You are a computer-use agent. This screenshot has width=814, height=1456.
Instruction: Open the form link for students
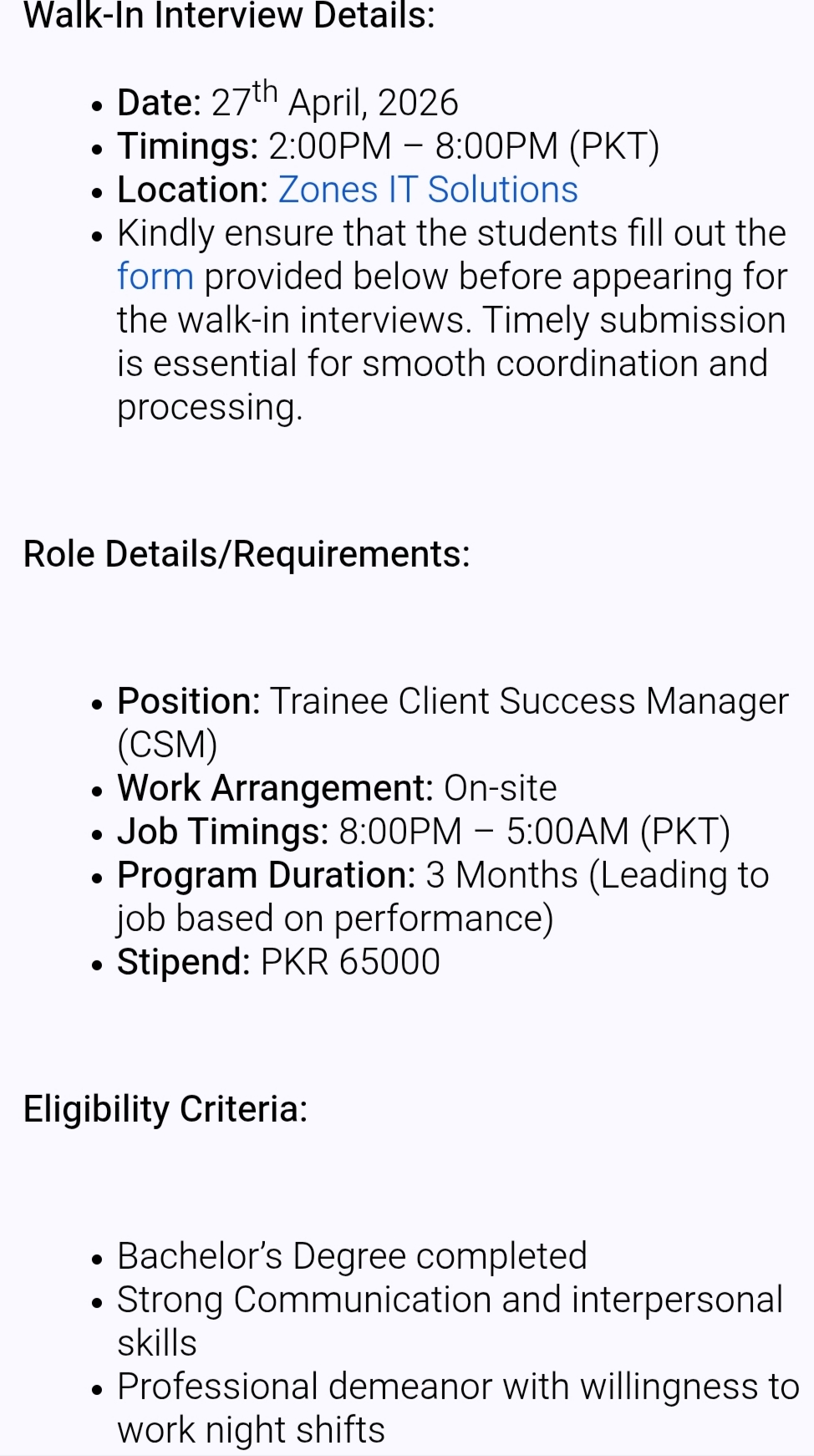155,277
